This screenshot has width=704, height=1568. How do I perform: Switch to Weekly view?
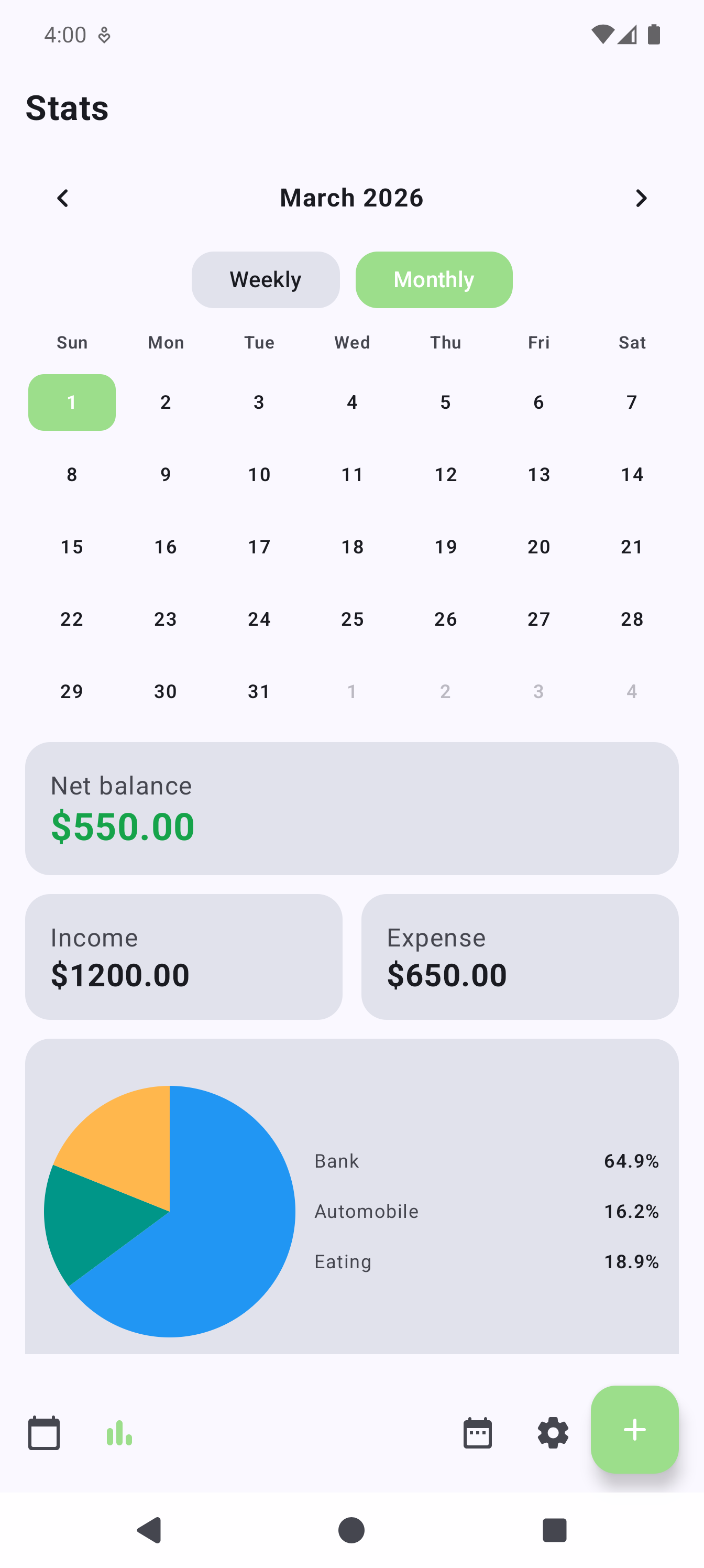[265, 279]
